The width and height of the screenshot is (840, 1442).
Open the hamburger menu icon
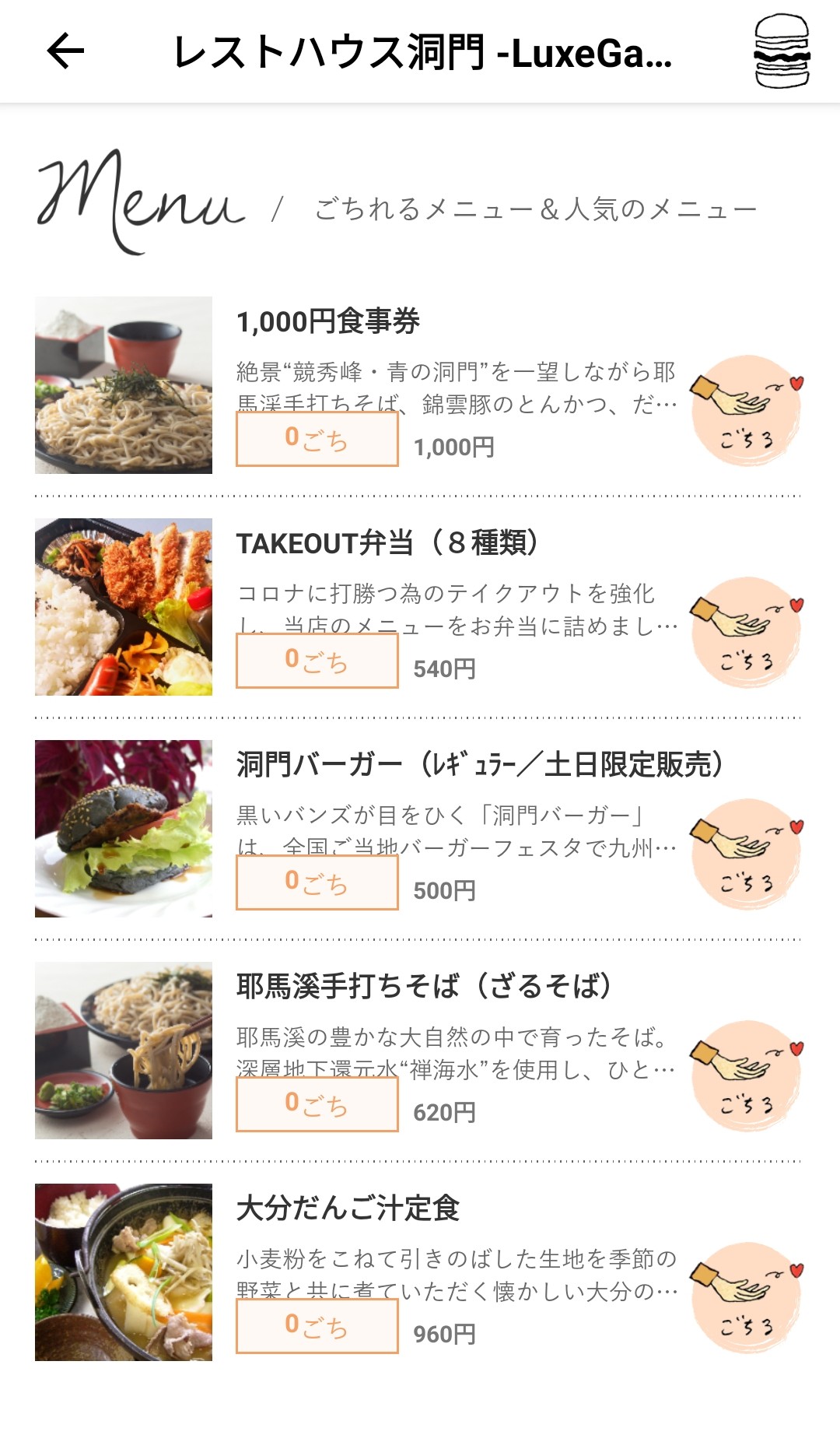tap(782, 51)
